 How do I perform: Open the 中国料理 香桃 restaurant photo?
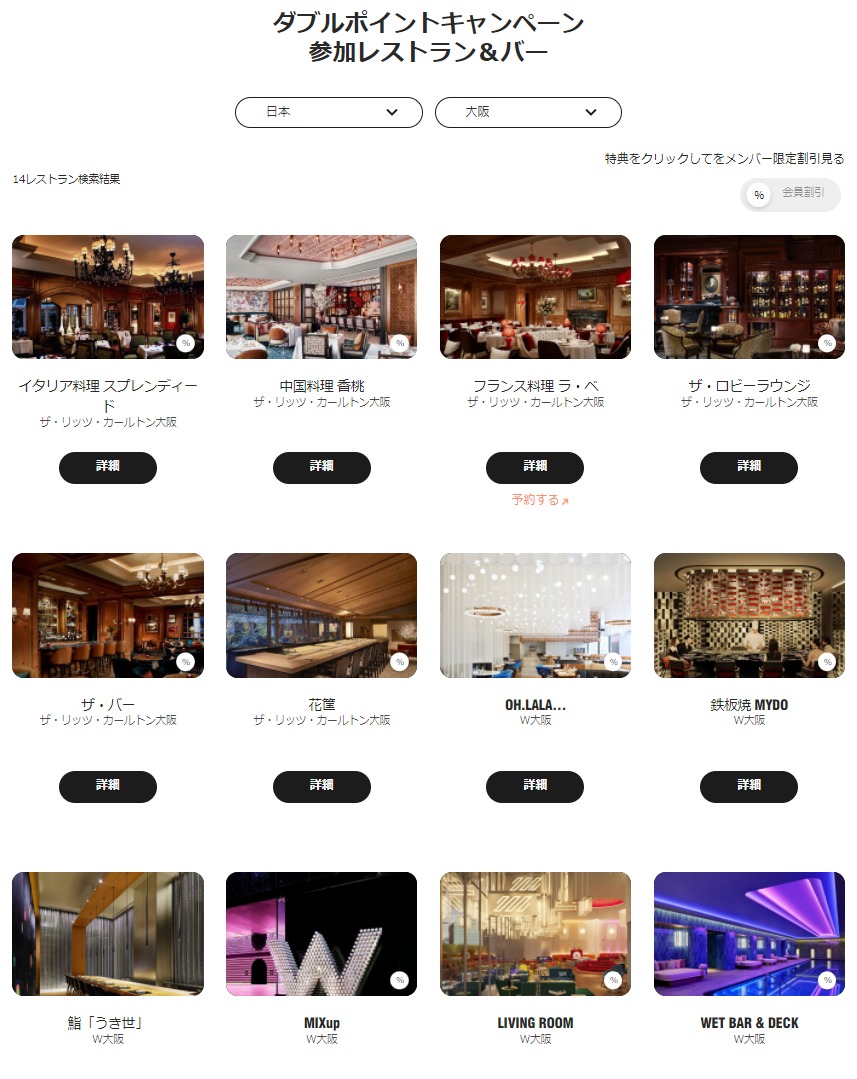pyautogui.click(x=321, y=296)
